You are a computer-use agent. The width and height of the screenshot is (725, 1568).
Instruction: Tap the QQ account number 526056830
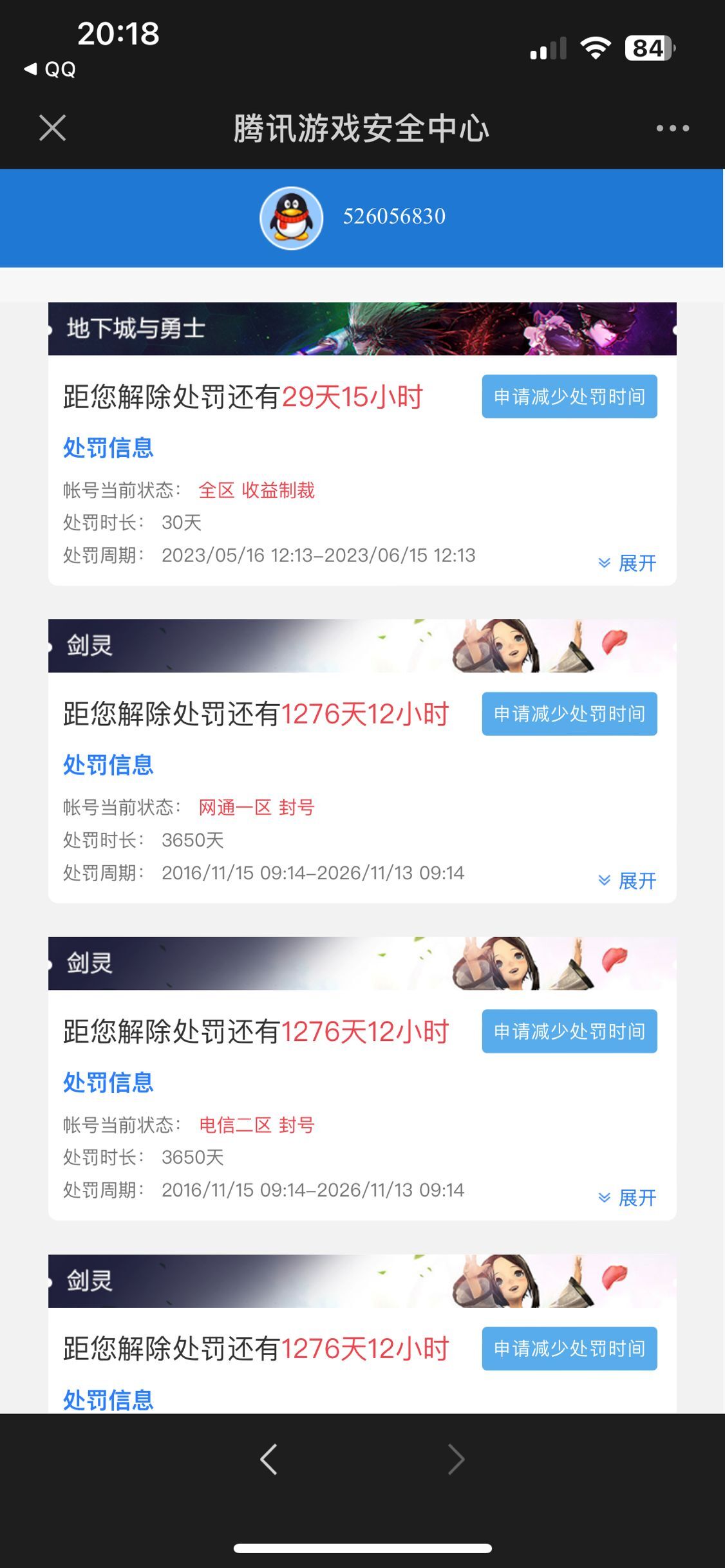pyautogui.click(x=394, y=217)
